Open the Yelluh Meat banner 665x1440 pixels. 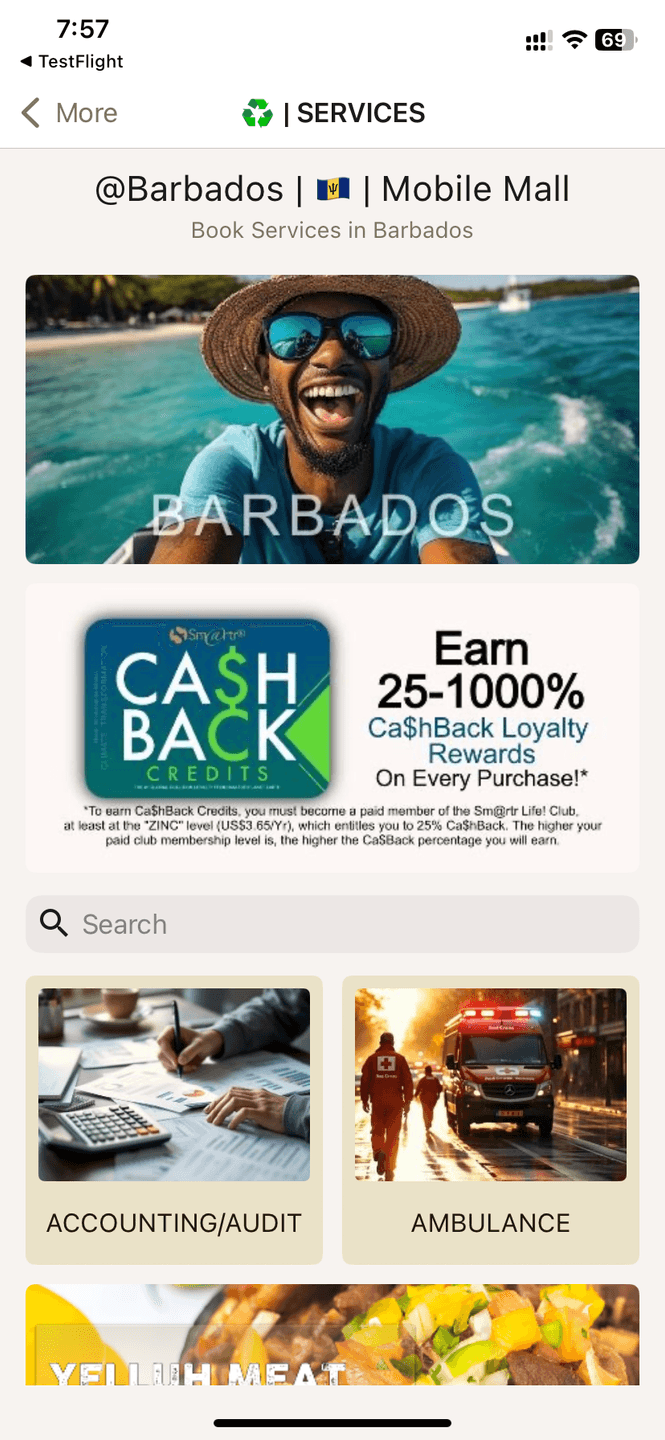332,1334
